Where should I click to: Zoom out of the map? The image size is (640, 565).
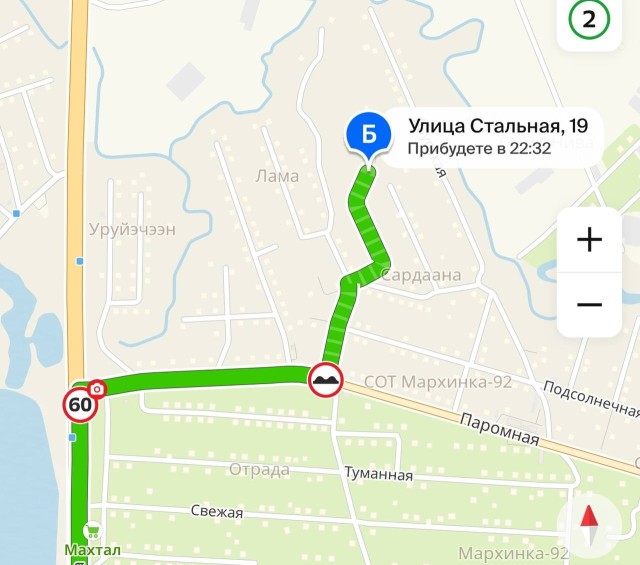point(590,304)
